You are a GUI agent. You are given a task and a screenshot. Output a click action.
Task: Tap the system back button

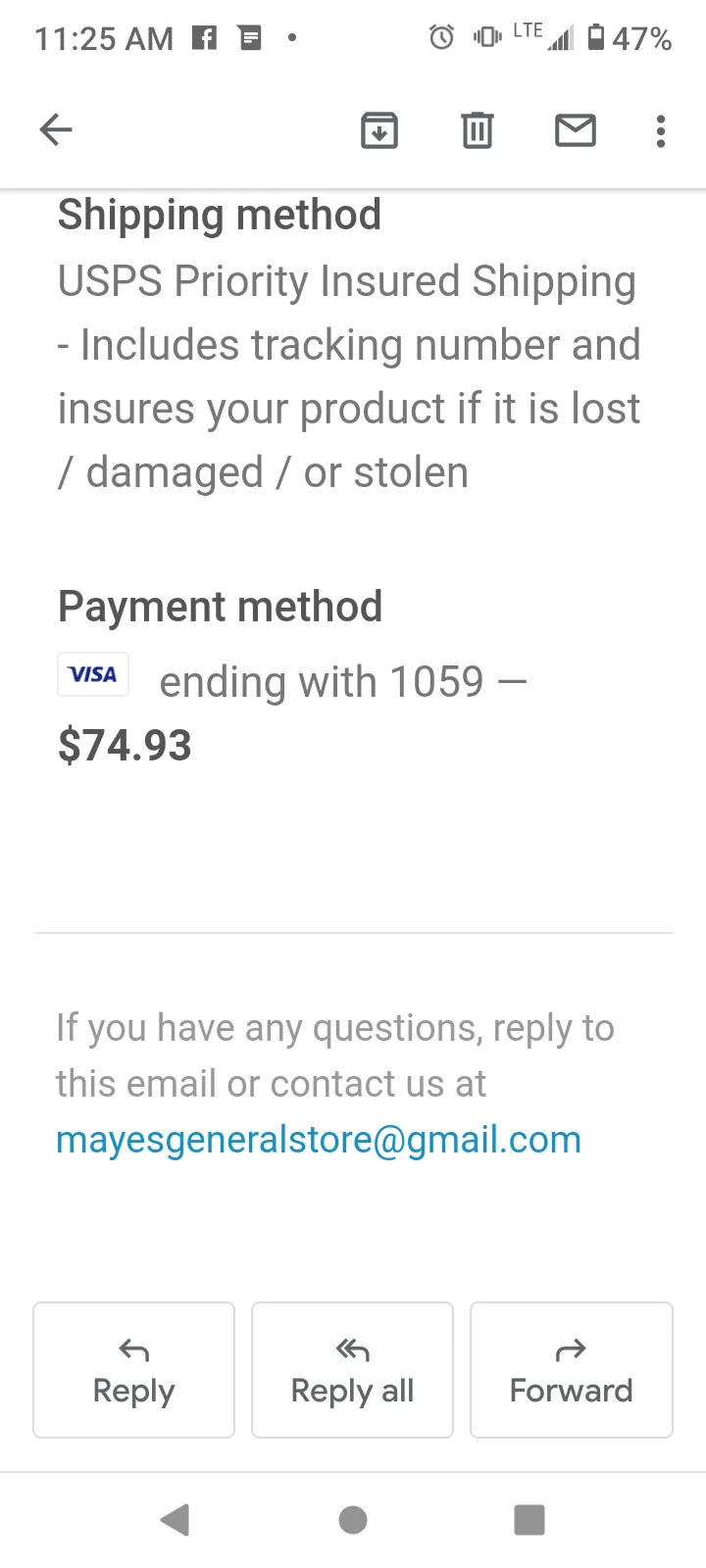(175, 1520)
